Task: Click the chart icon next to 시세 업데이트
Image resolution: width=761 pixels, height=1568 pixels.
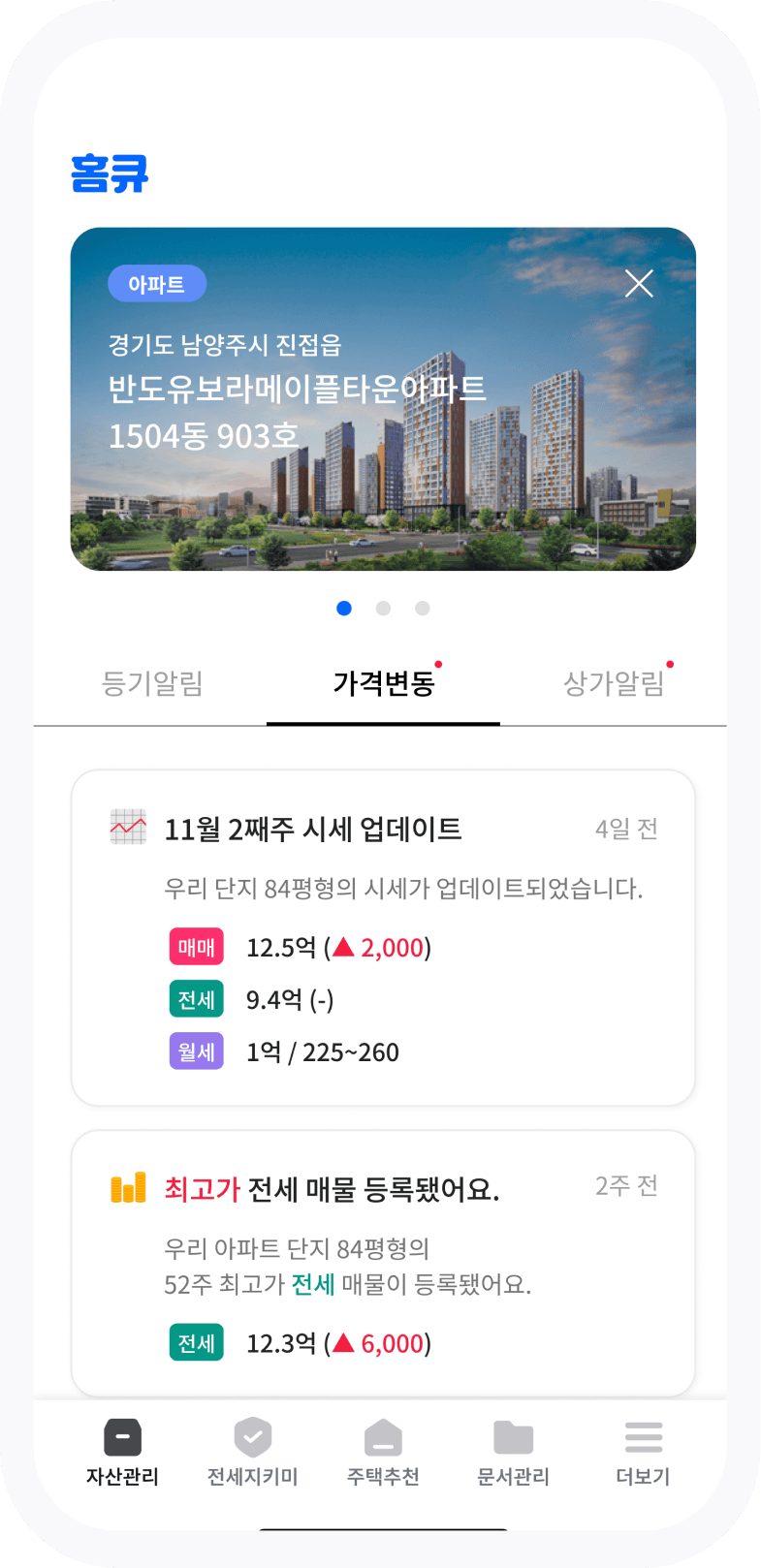Action: [126, 829]
